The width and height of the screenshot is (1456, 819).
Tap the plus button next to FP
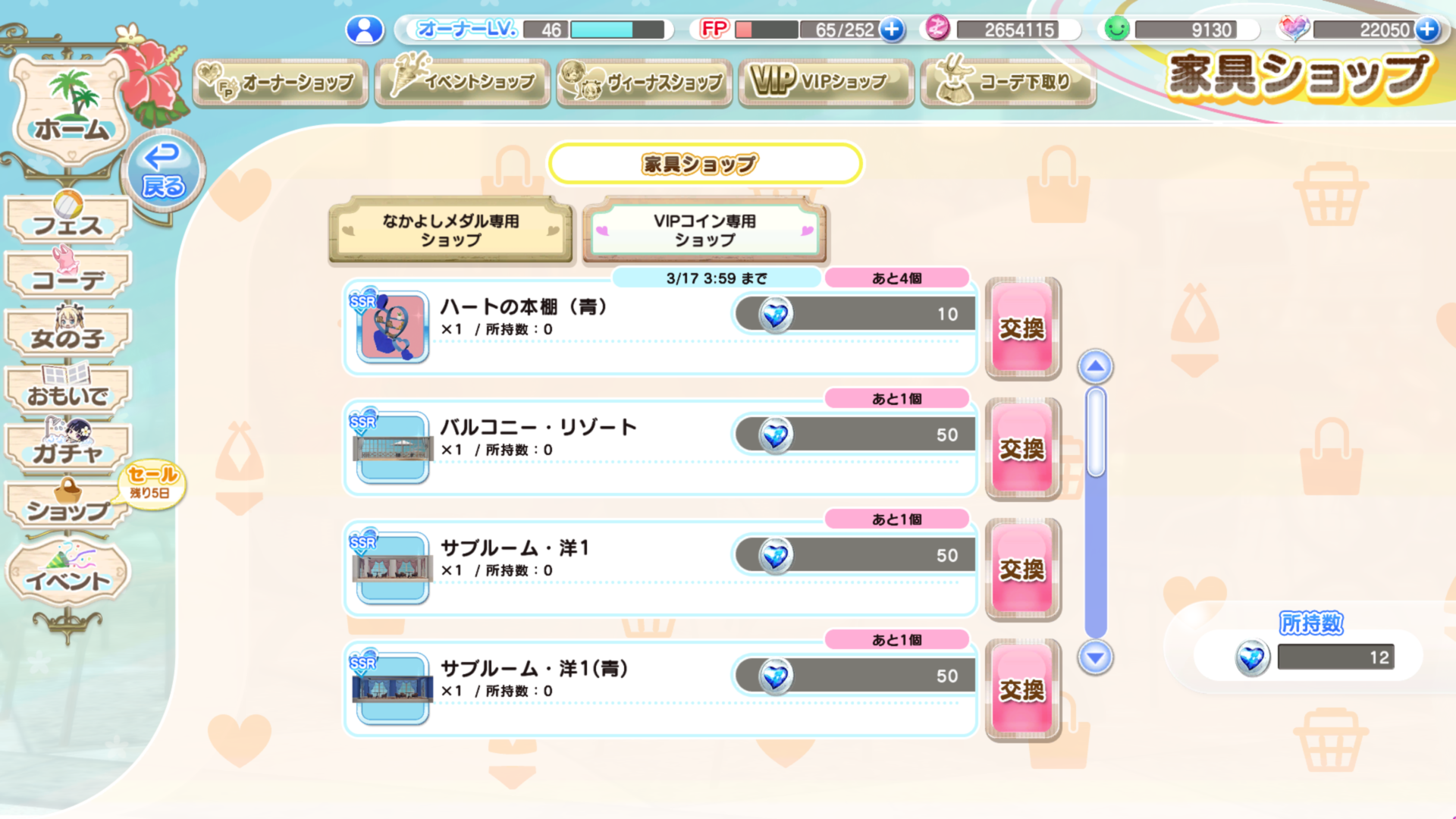[893, 30]
